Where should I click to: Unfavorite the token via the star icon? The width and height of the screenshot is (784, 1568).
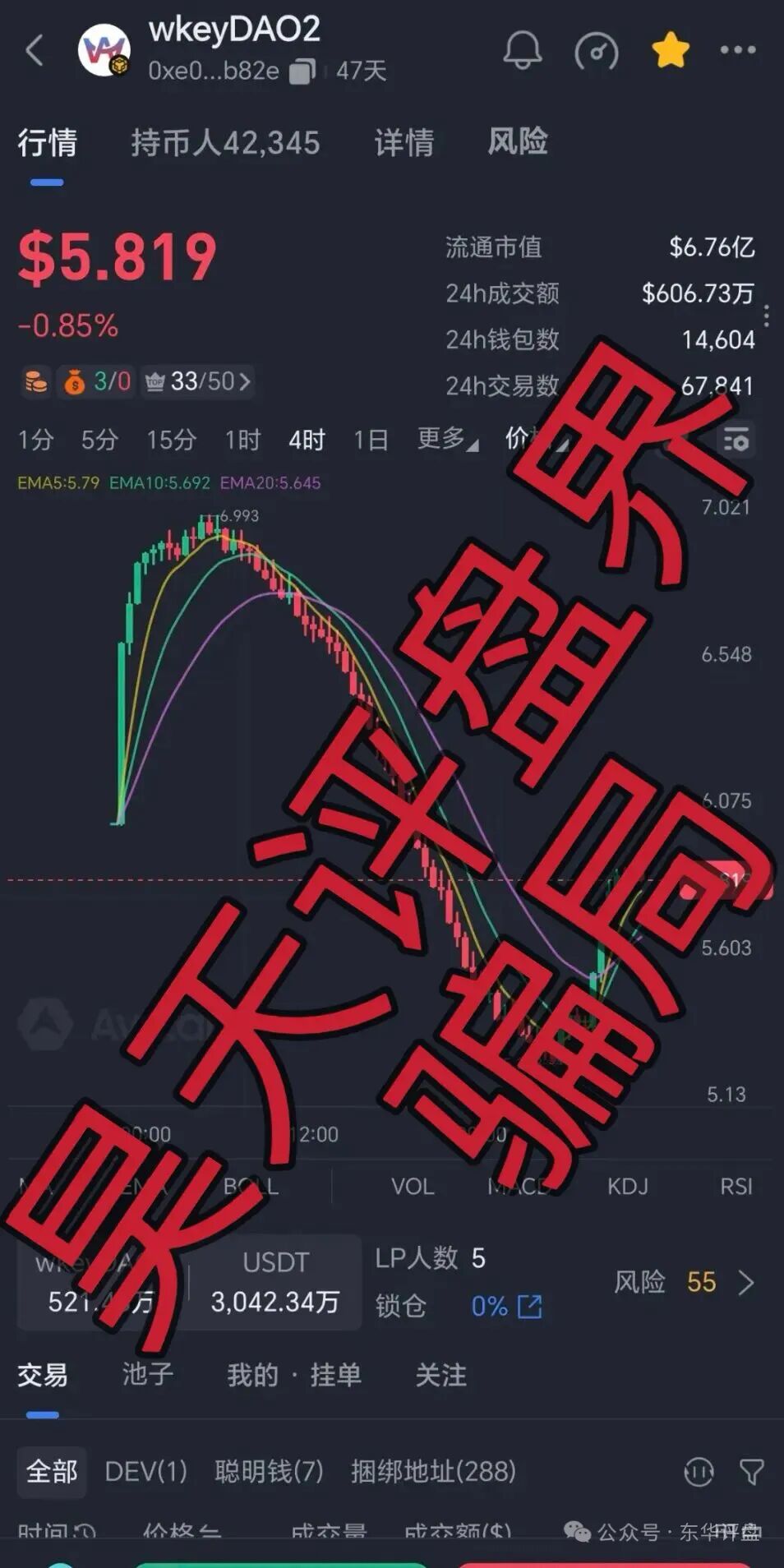[x=671, y=51]
